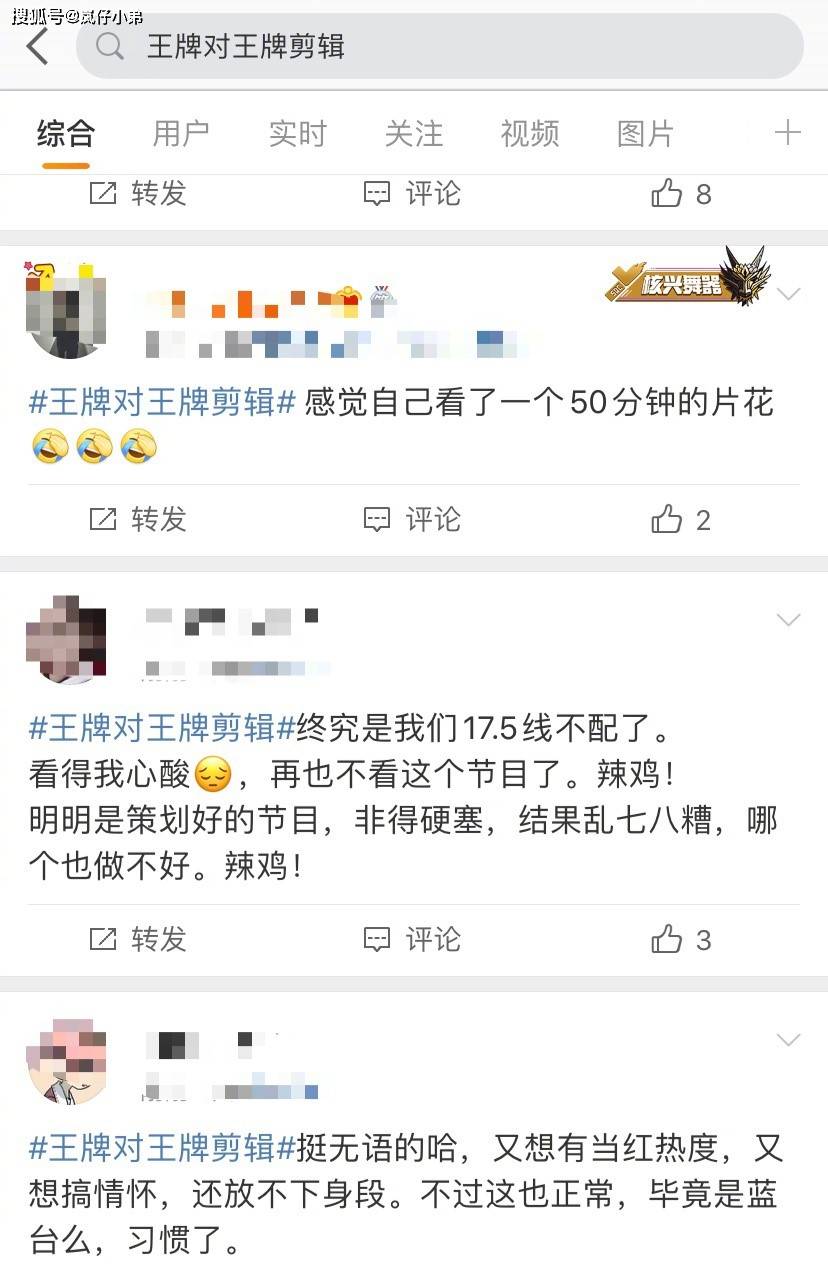Screen dimensions: 828x1264
Task: Open the plus icon to add tabs
Action: pyautogui.click(x=788, y=133)
